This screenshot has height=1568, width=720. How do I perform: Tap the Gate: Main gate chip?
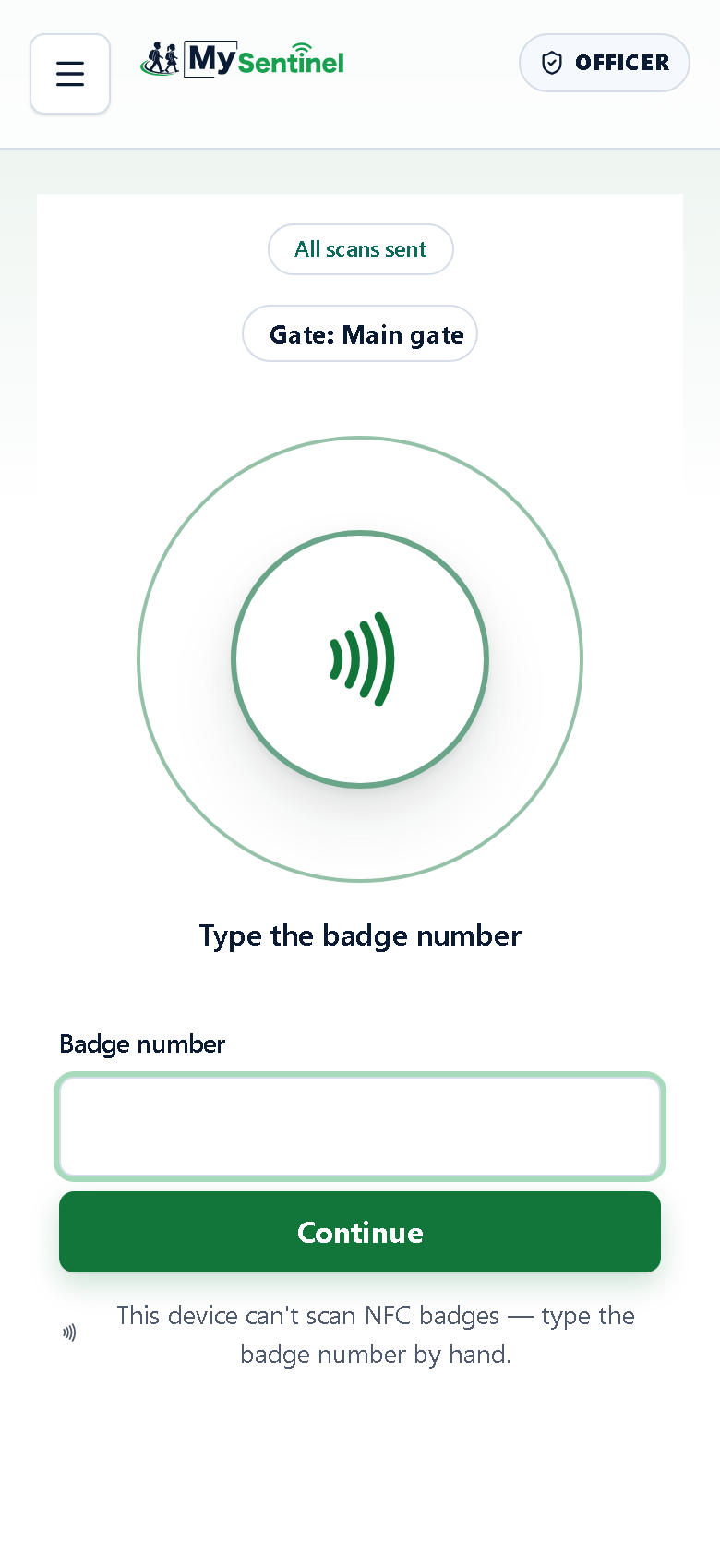tap(360, 333)
